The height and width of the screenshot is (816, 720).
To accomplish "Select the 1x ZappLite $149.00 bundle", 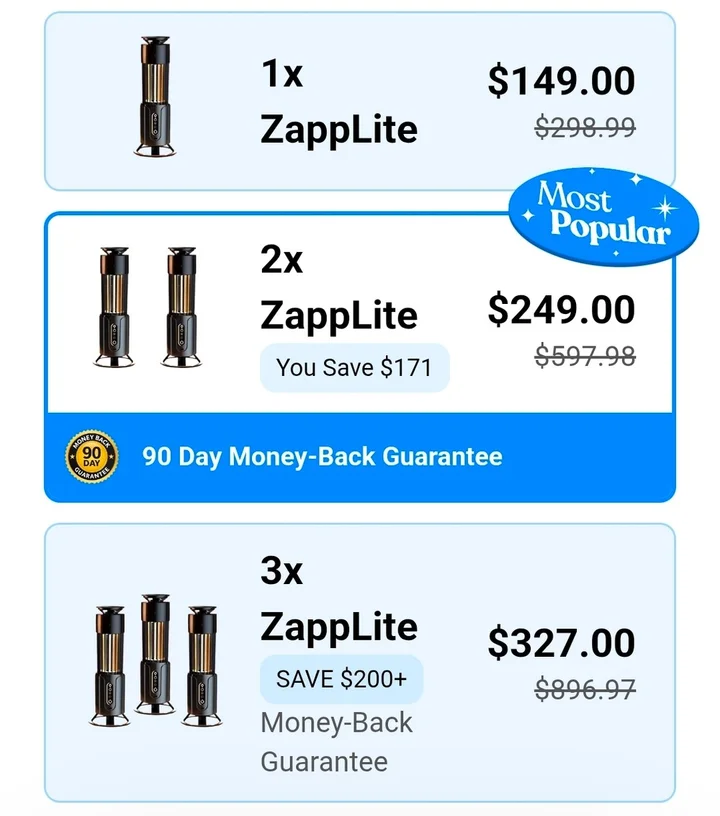I will click(360, 101).
